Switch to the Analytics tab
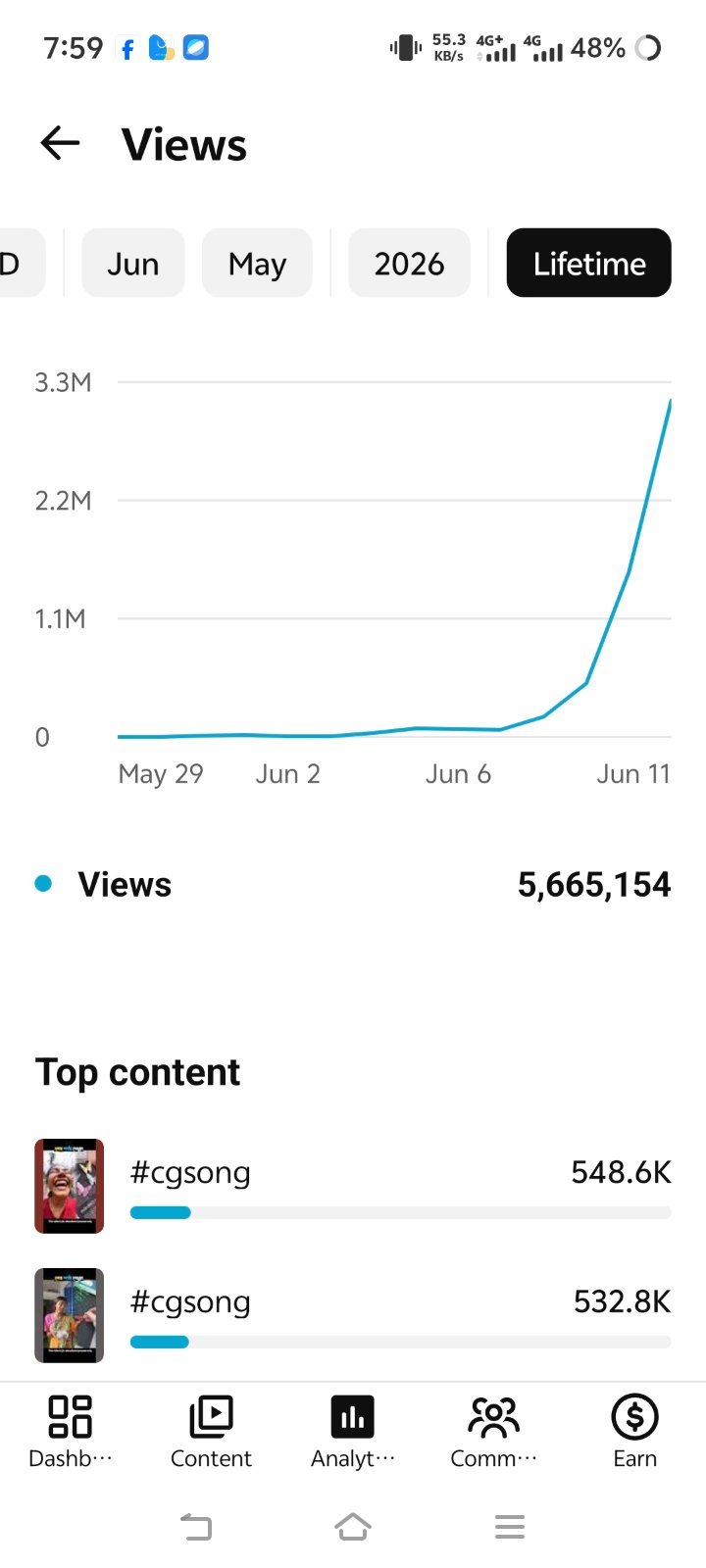This screenshot has width=706, height=1568. (x=353, y=1432)
